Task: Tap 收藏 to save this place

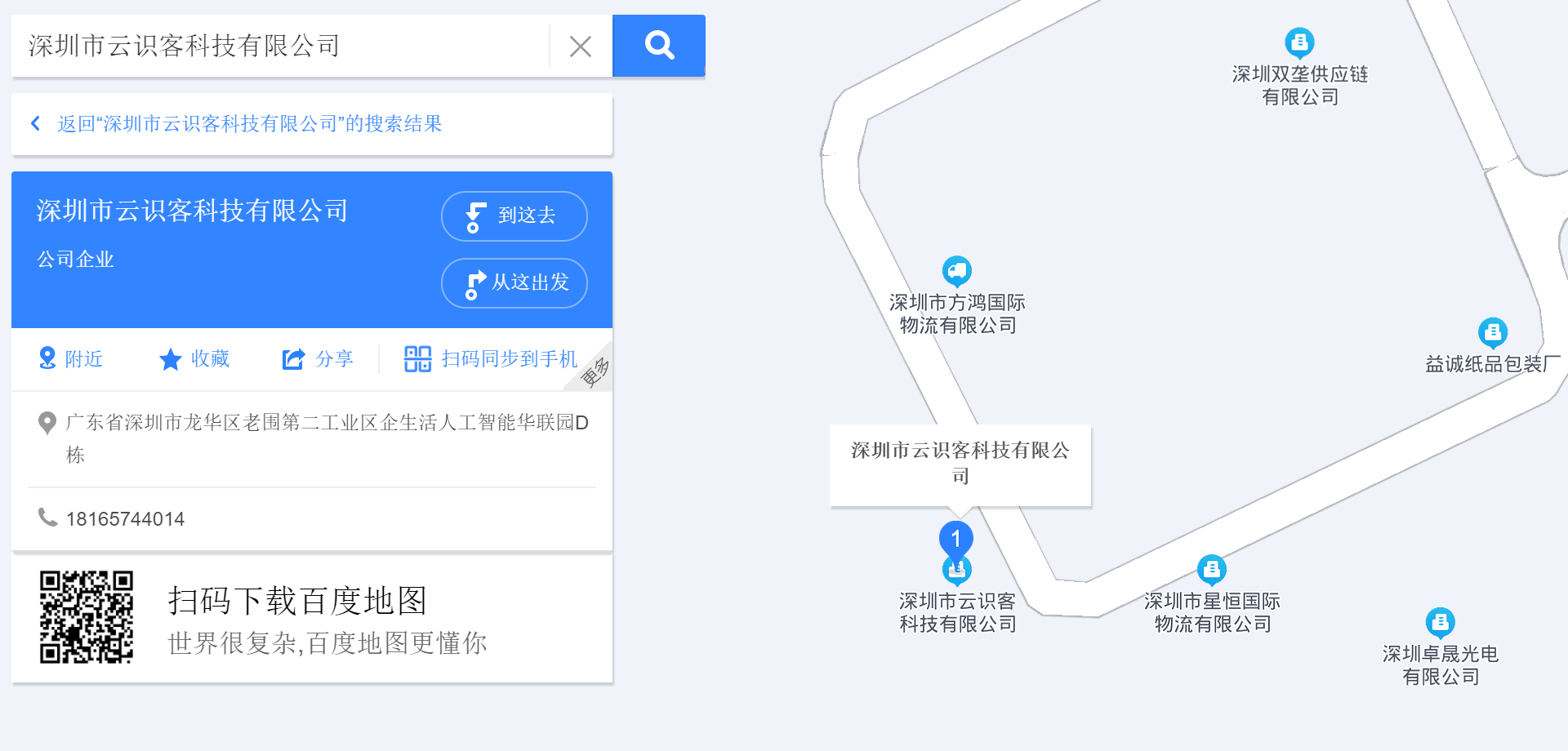Action: (x=194, y=358)
